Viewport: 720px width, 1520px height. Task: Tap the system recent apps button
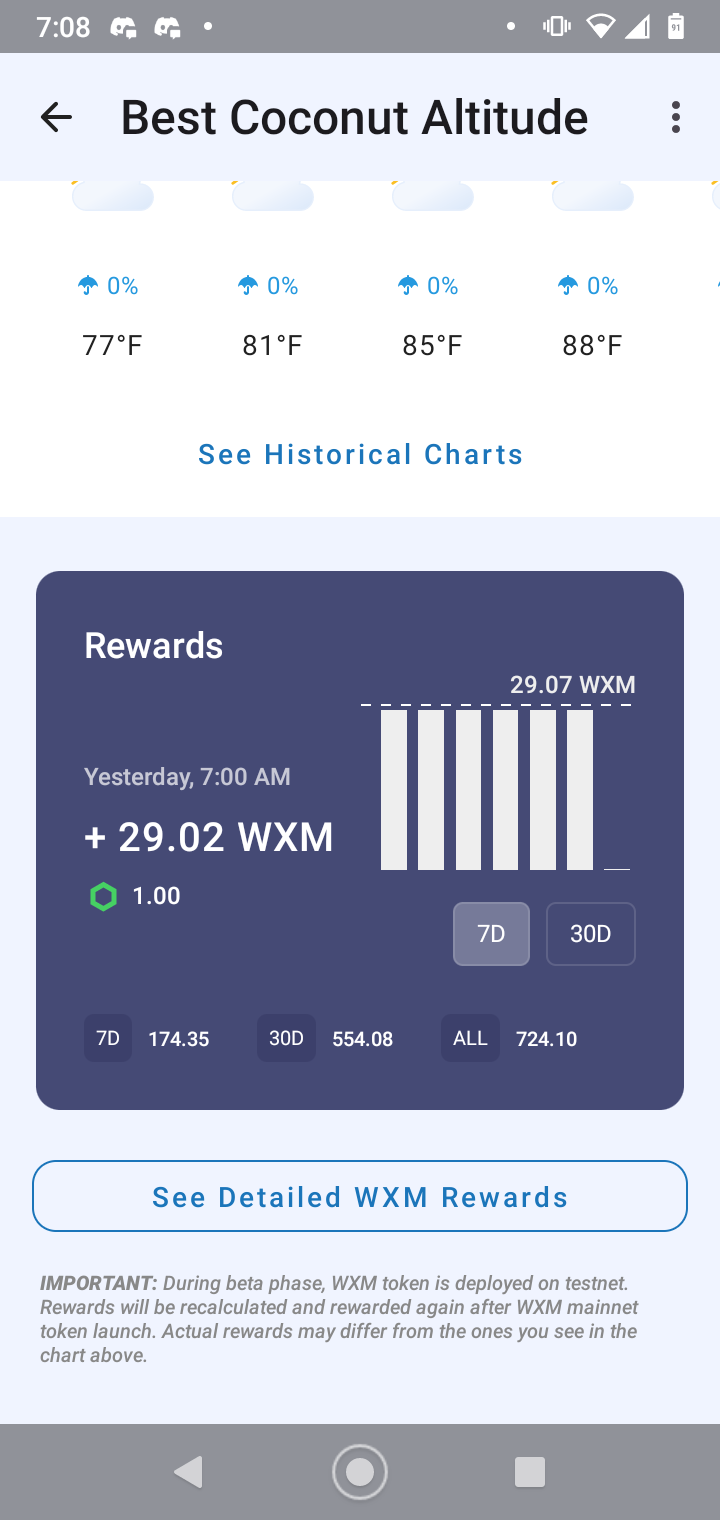tap(529, 1471)
